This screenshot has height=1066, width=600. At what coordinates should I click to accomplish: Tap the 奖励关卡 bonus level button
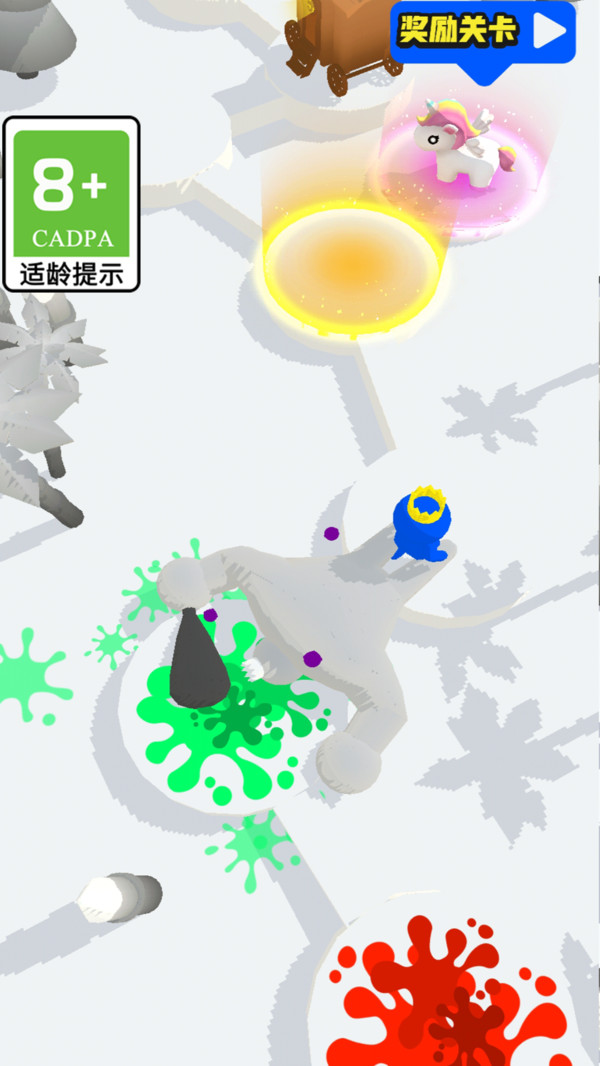click(x=483, y=32)
